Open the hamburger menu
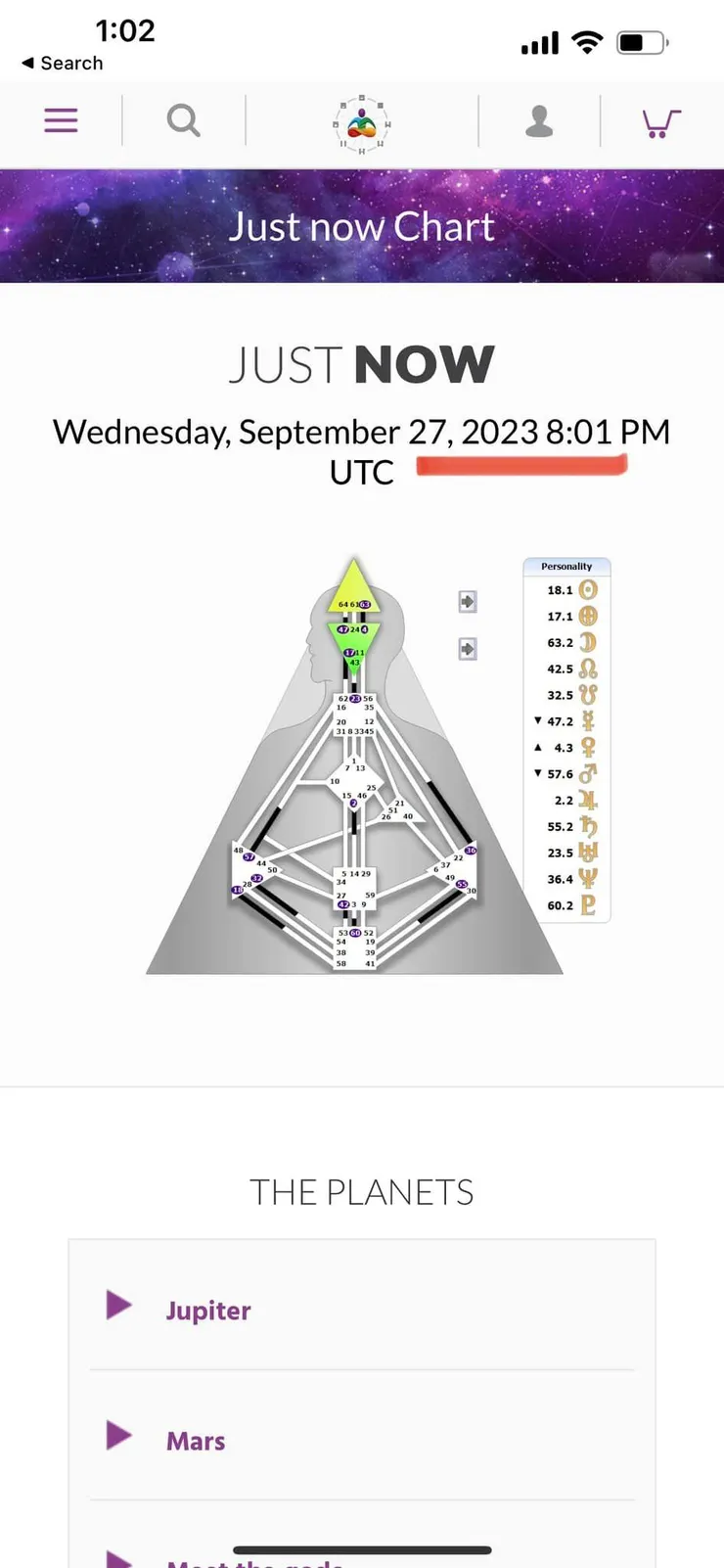The height and width of the screenshot is (1568, 724). [61, 120]
